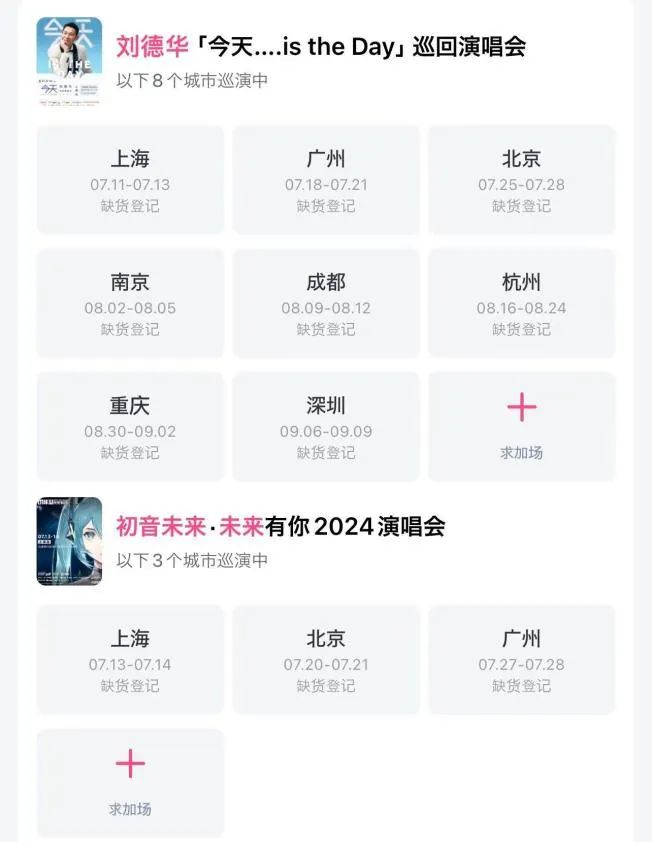Tap the 北京 07.25-07.28 city card
The height and width of the screenshot is (842, 652).
pyautogui.click(x=521, y=180)
